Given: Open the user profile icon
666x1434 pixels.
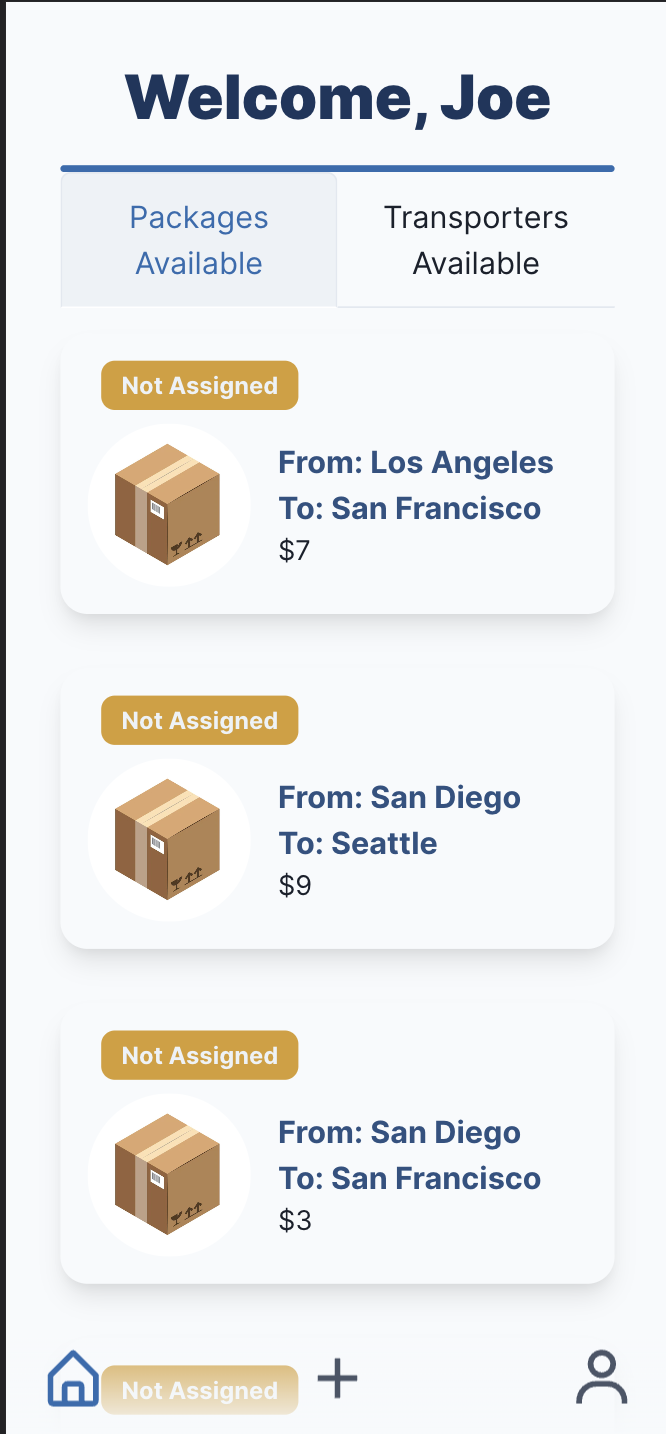Looking at the screenshot, I should [x=601, y=1378].
